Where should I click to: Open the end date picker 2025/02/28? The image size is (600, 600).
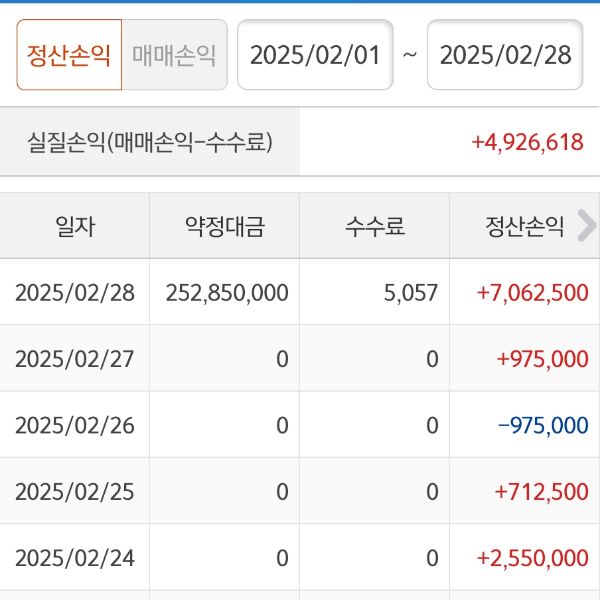pos(505,54)
